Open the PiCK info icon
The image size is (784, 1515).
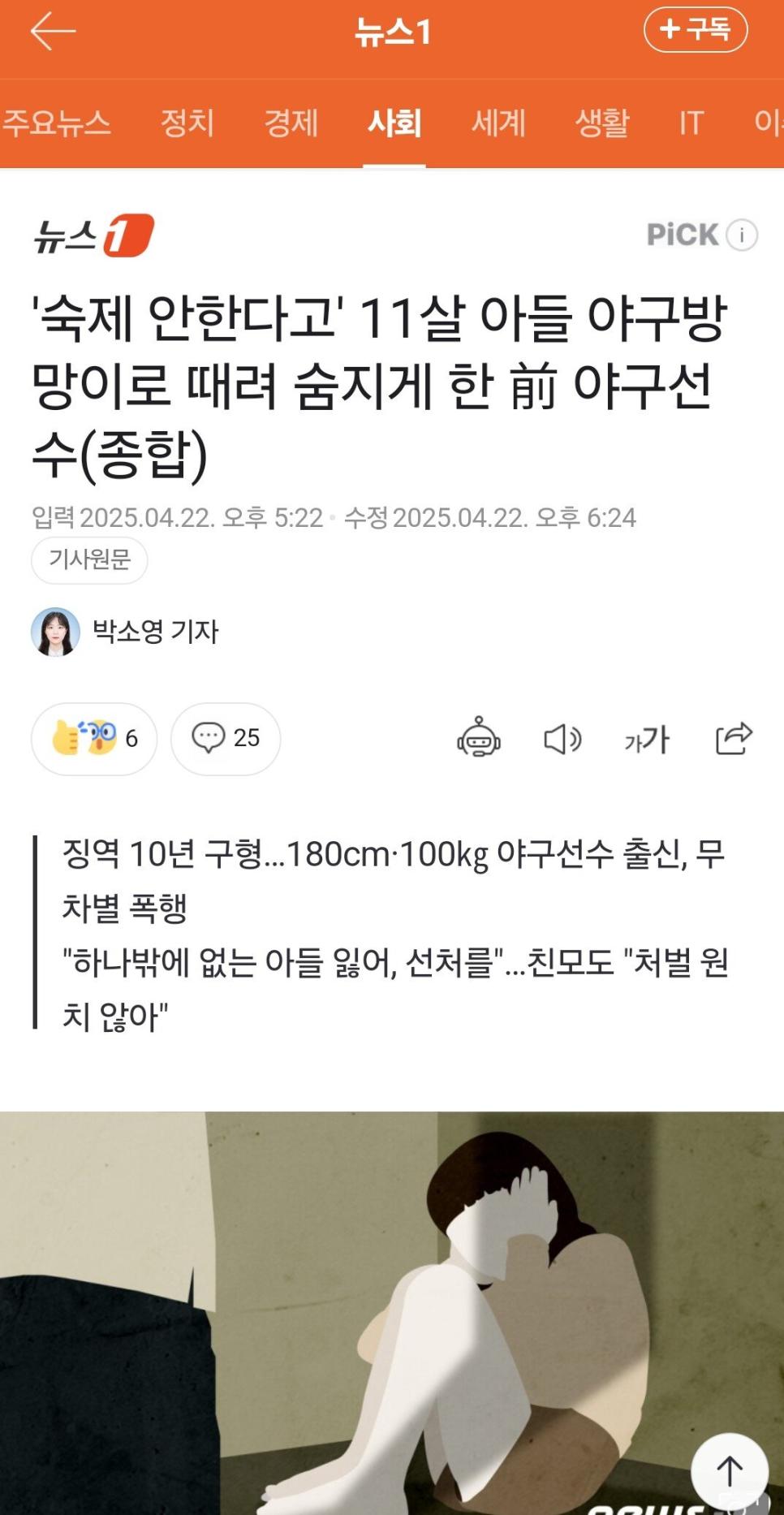pyautogui.click(x=741, y=235)
